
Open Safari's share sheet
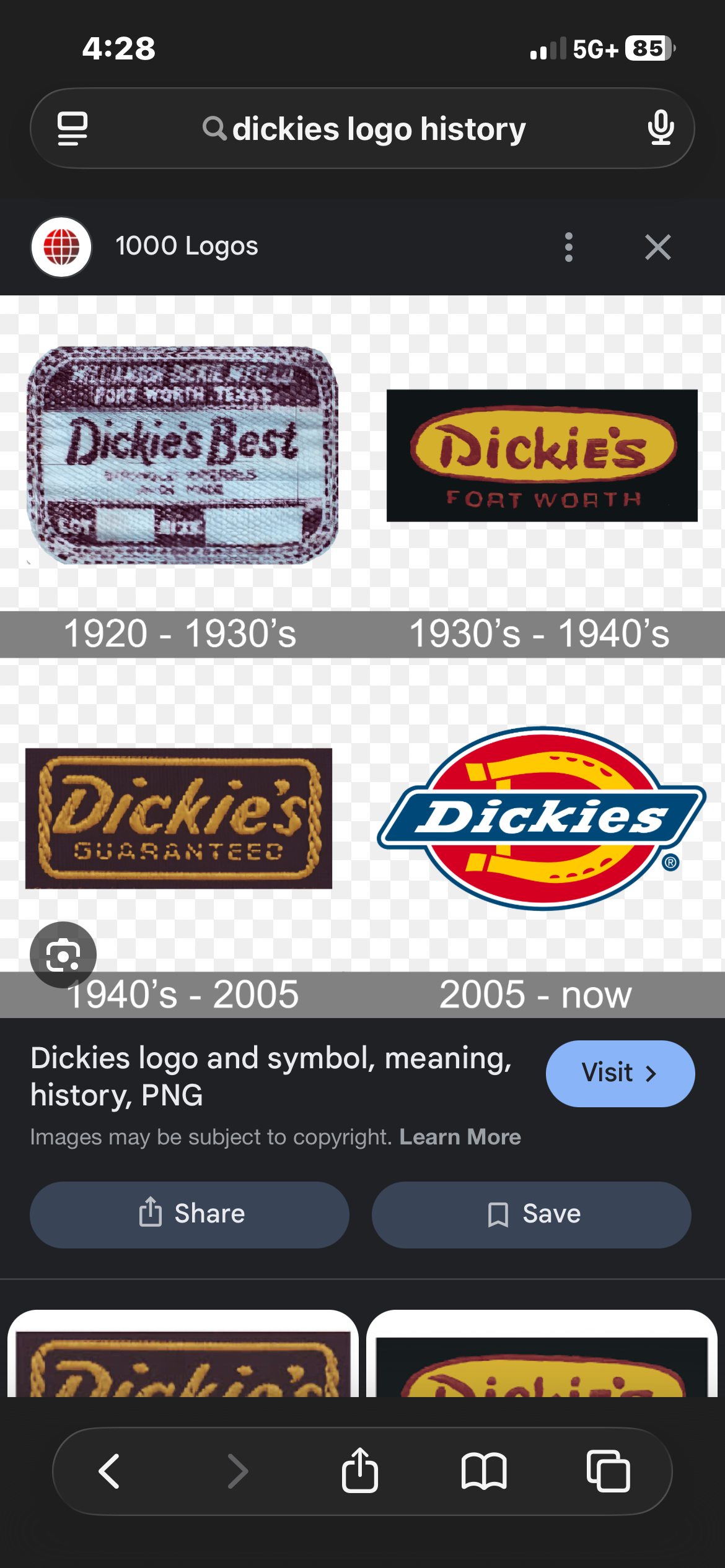pyautogui.click(x=359, y=1471)
